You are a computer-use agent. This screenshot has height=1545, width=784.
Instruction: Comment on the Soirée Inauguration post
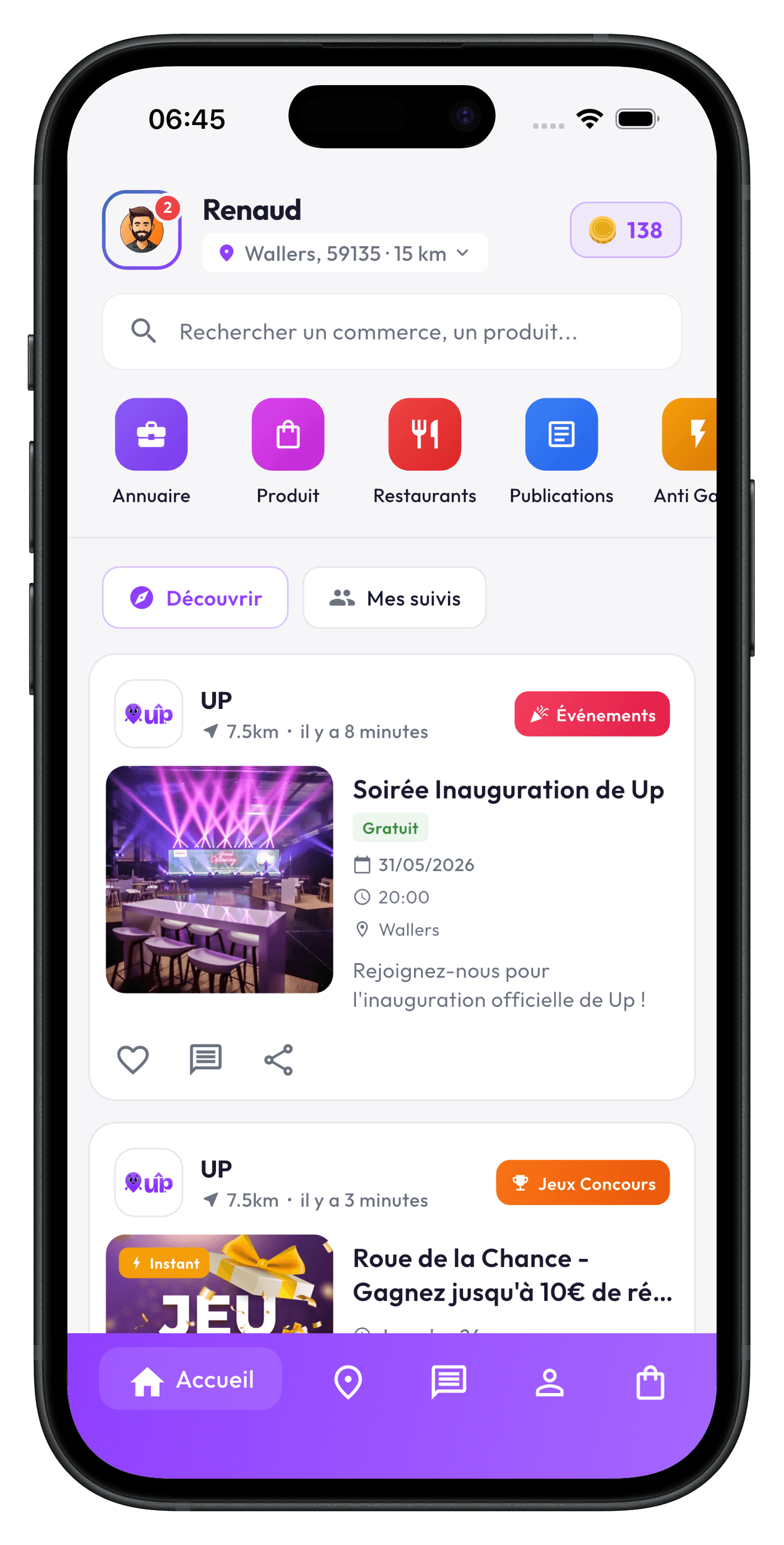pyautogui.click(x=205, y=1059)
